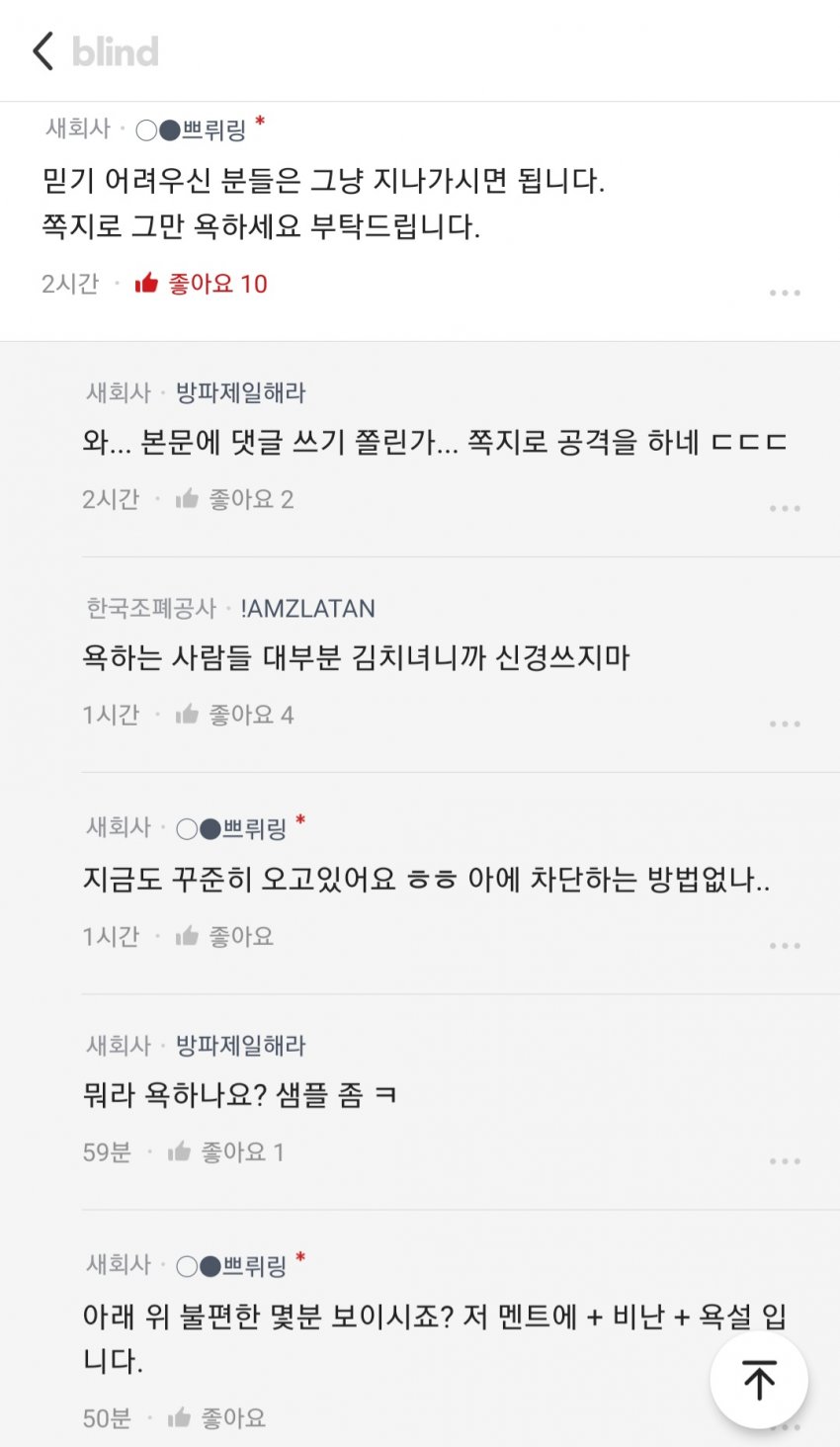Open !AMZLATAN's profile name
This screenshot has height=1447, width=840.
pos(307,609)
